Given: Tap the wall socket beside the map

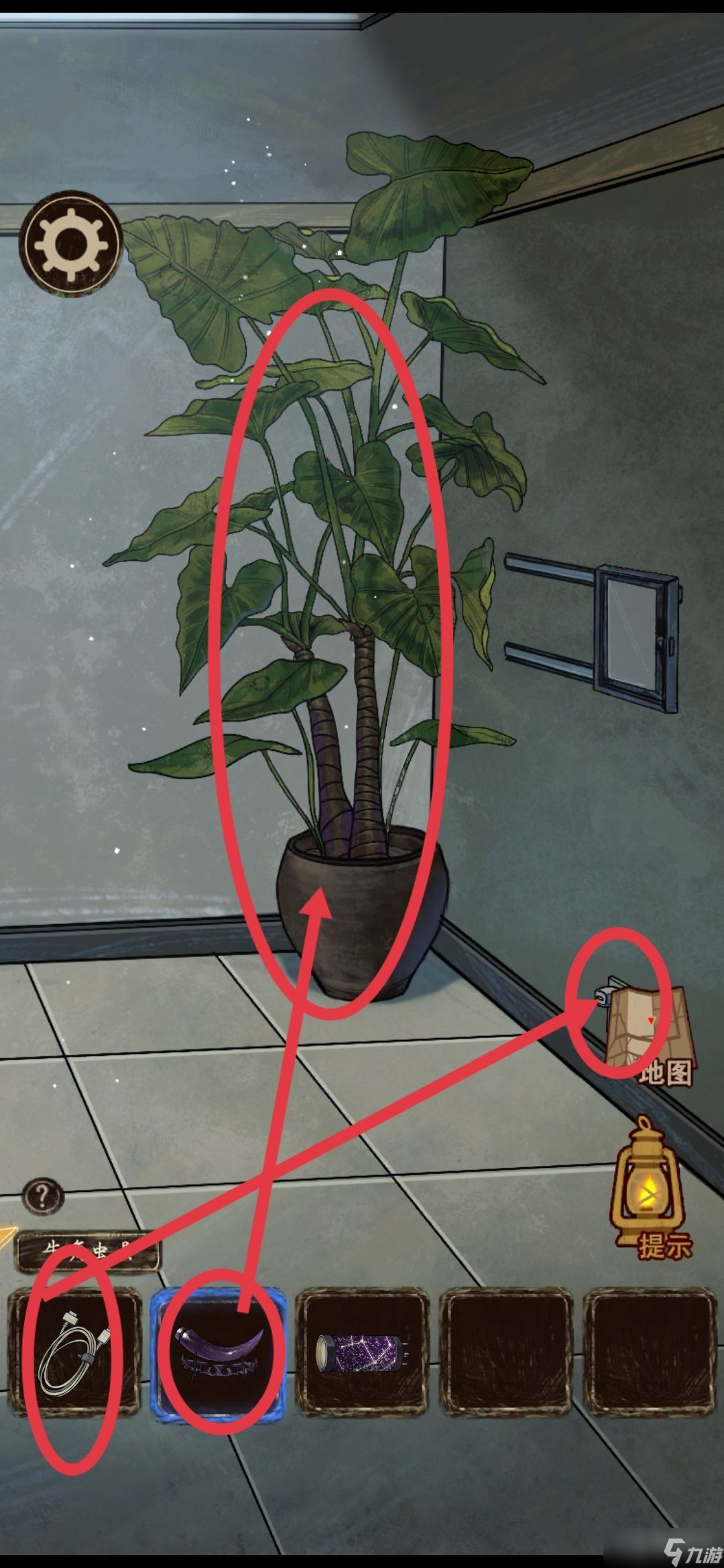Looking at the screenshot, I should point(603,996).
